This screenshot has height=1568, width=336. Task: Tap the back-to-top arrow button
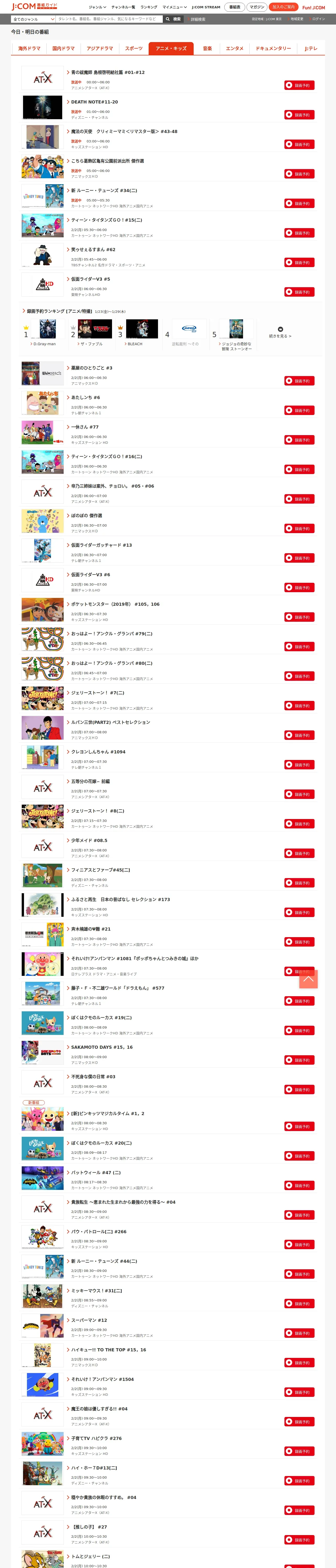click(308, 979)
